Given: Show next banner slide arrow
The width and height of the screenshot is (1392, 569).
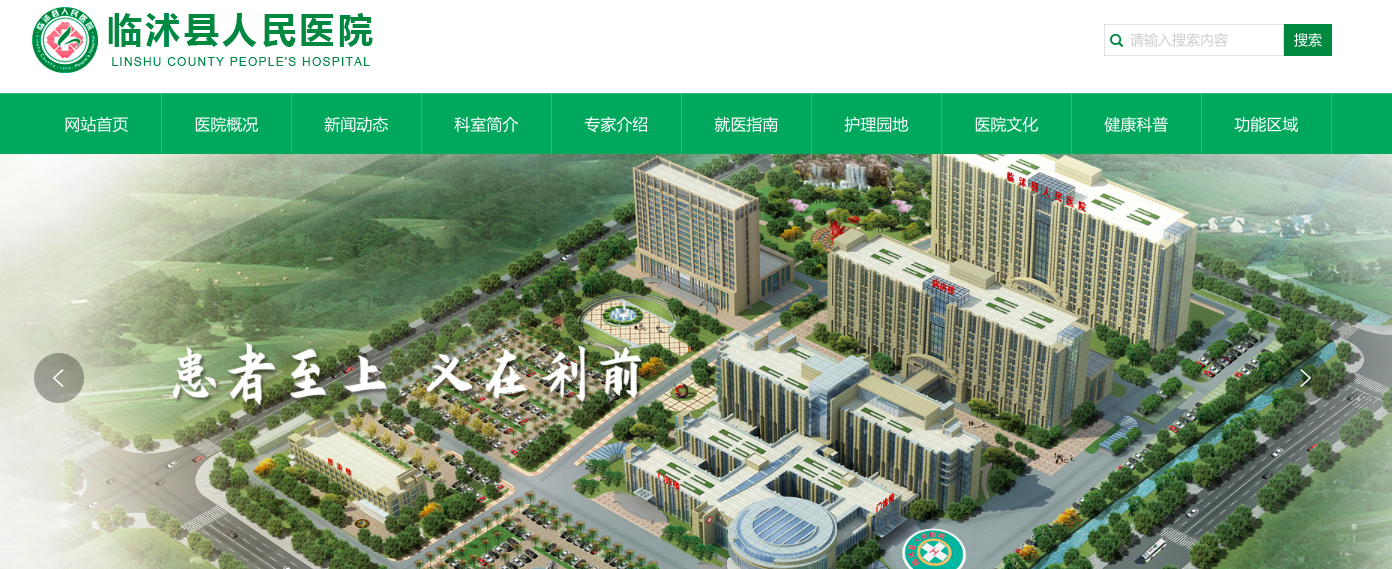Looking at the screenshot, I should pos(1305,378).
